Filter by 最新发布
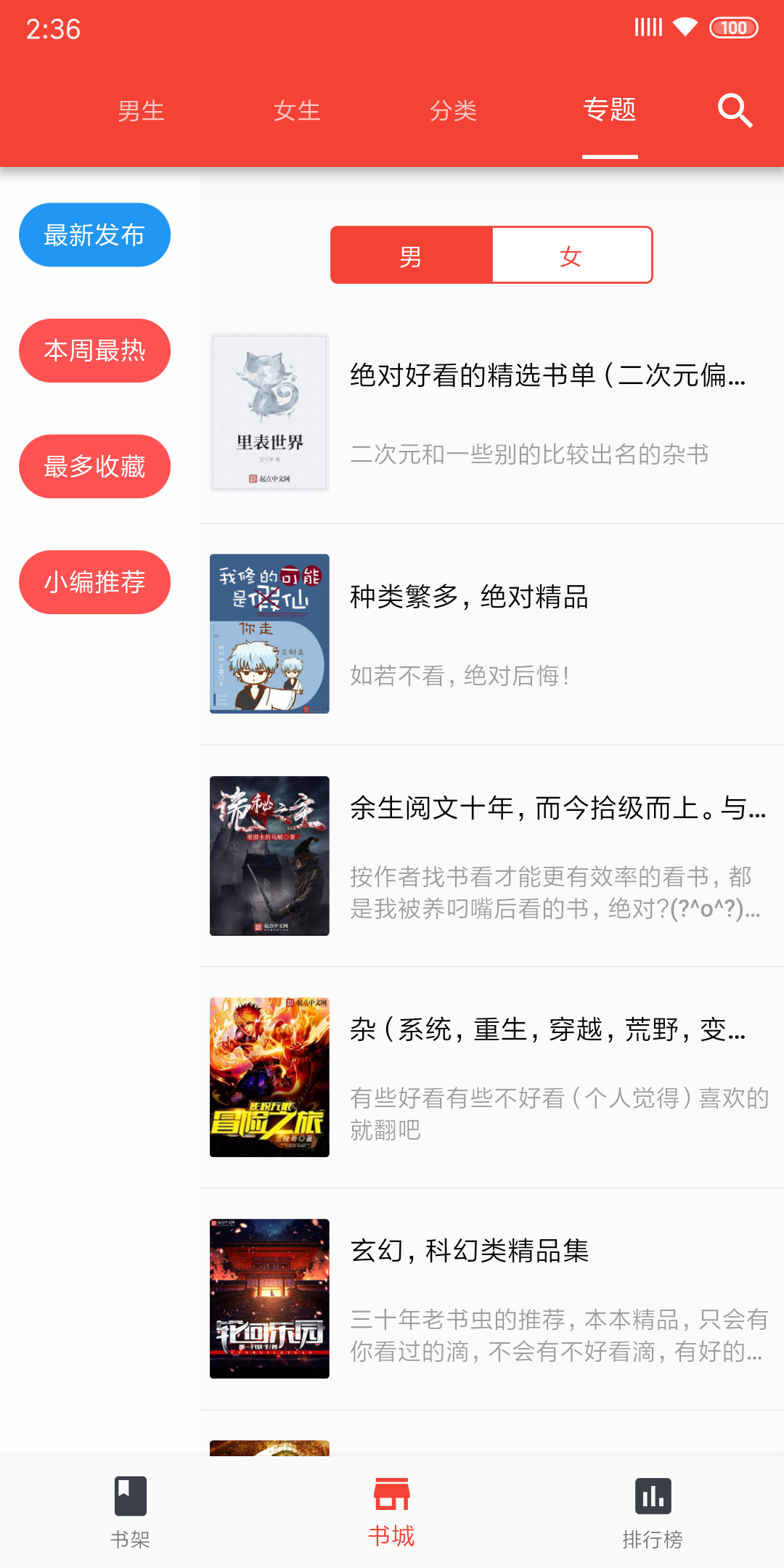Viewport: 784px width, 1568px height. pyautogui.click(x=94, y=234)
